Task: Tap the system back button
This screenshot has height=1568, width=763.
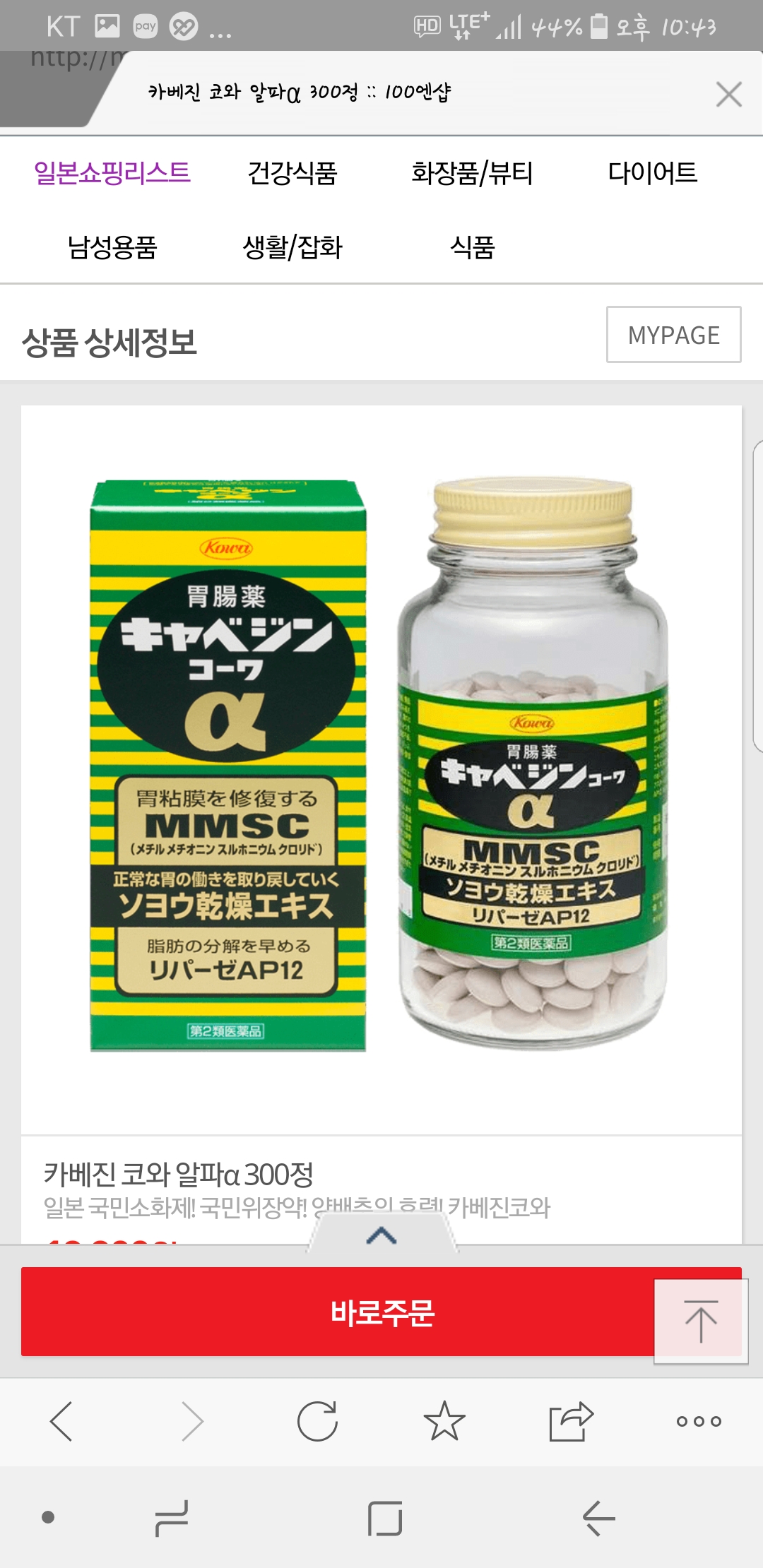Action: click(x=598, y=1518)
